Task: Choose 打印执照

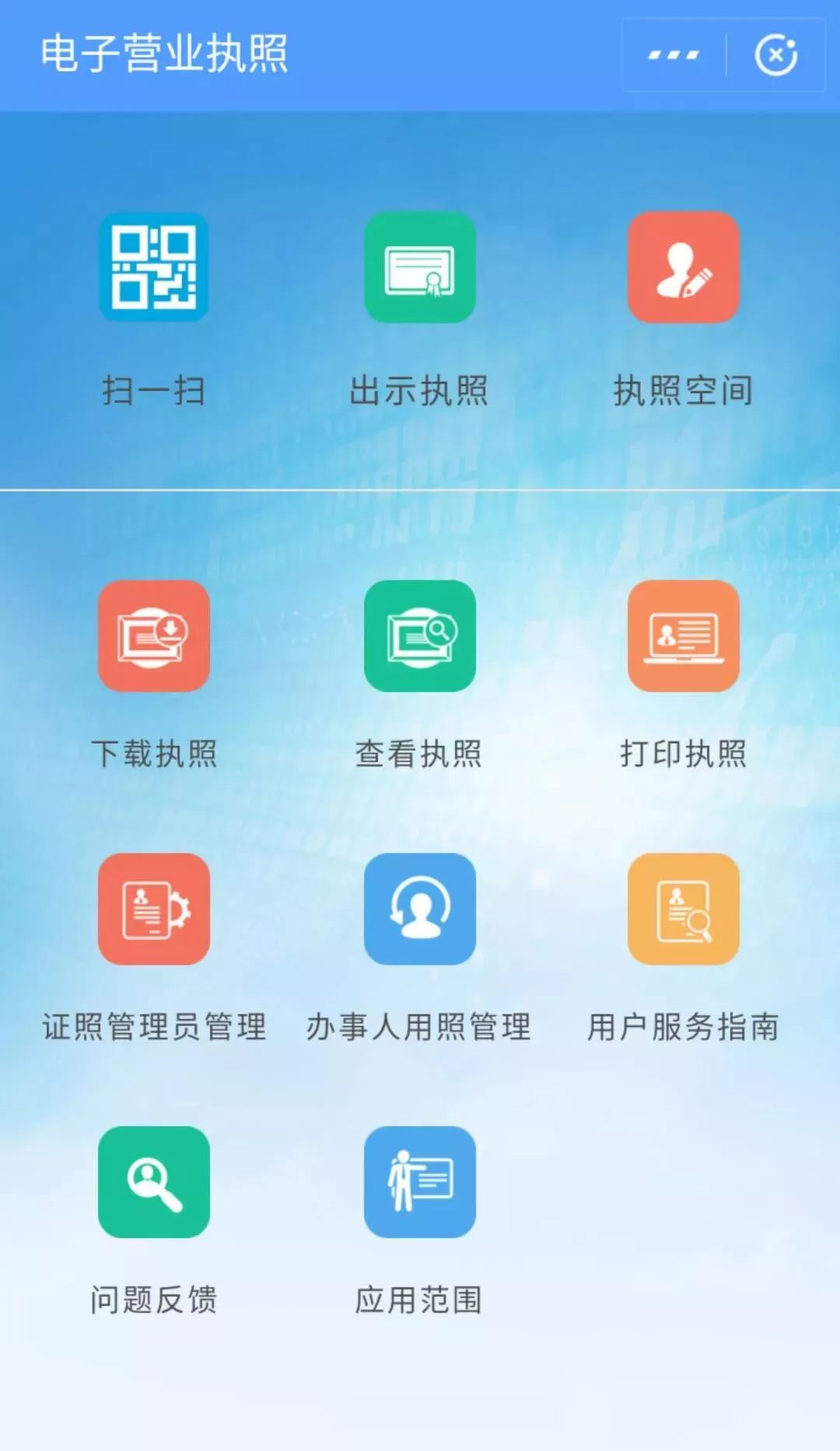Action: coord(684,636)
